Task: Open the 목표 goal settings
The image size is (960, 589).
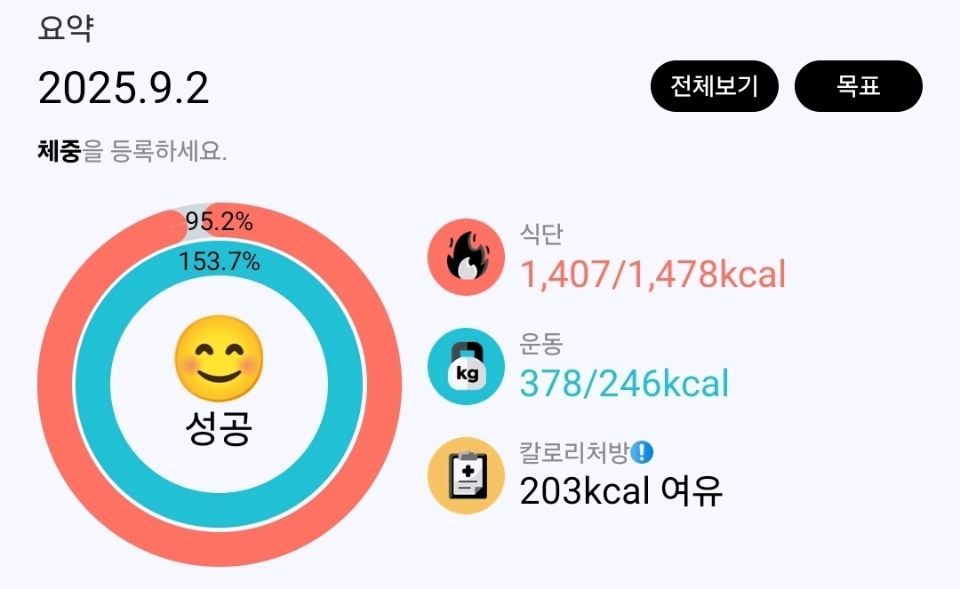Action: coord(858,86)
